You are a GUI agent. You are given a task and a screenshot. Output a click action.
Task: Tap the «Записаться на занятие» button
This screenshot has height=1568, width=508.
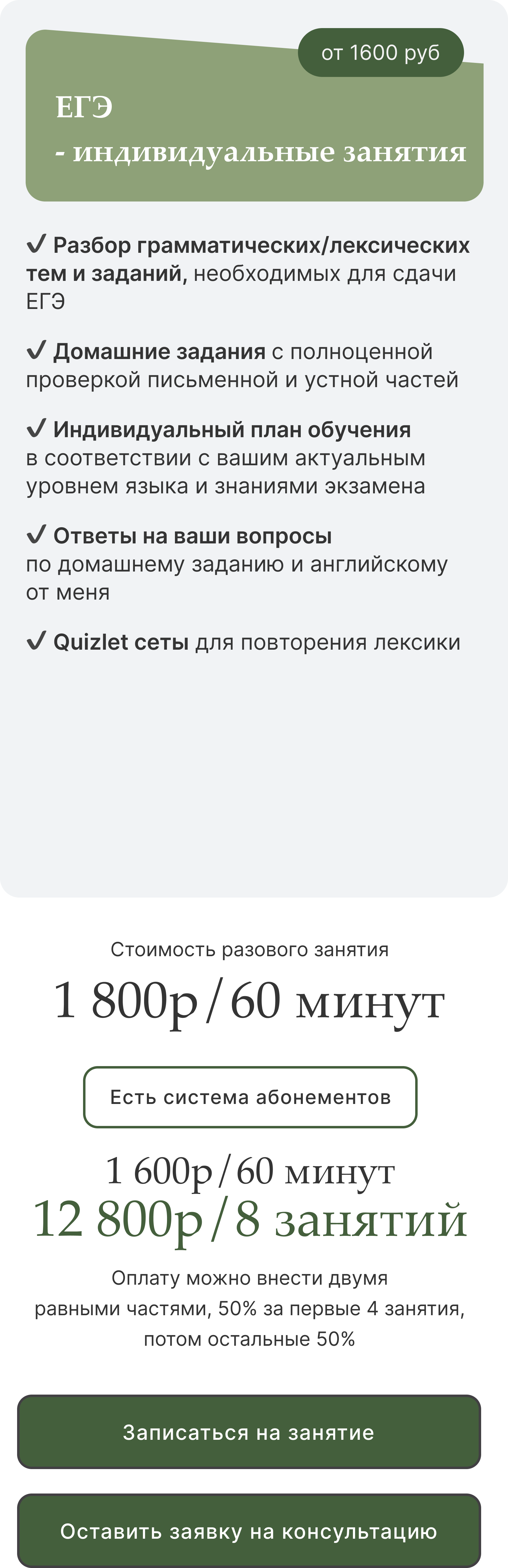249,1432
